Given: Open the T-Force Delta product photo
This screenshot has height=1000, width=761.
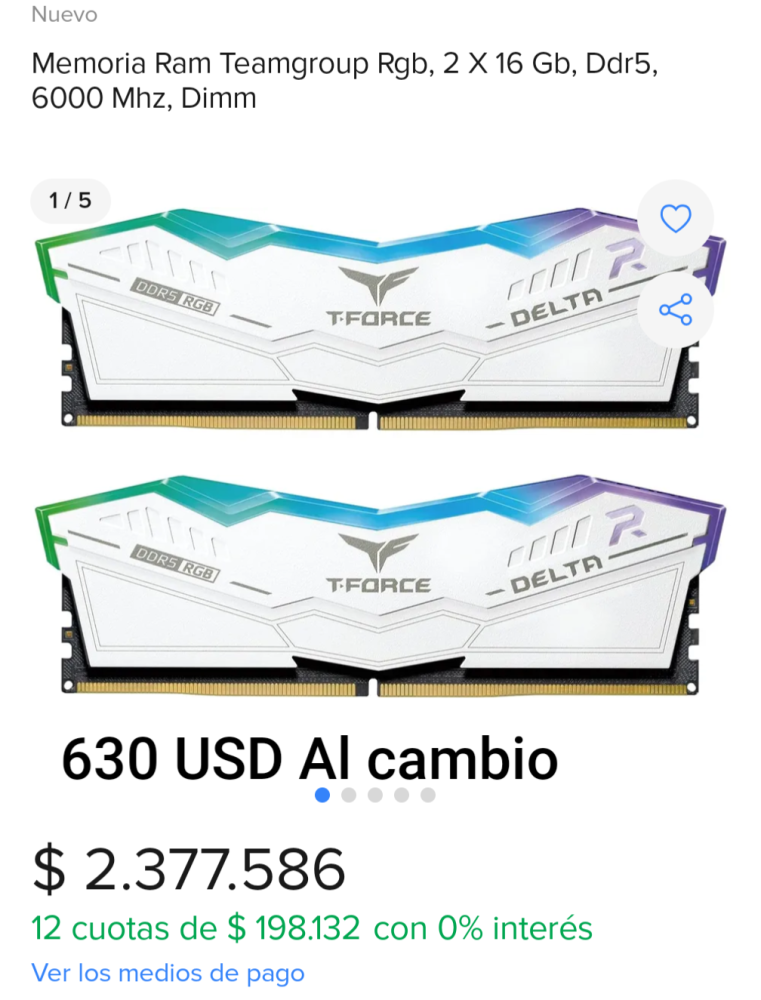Looking at the screenshot, I should pyautogui.click(x=380, y=450).
